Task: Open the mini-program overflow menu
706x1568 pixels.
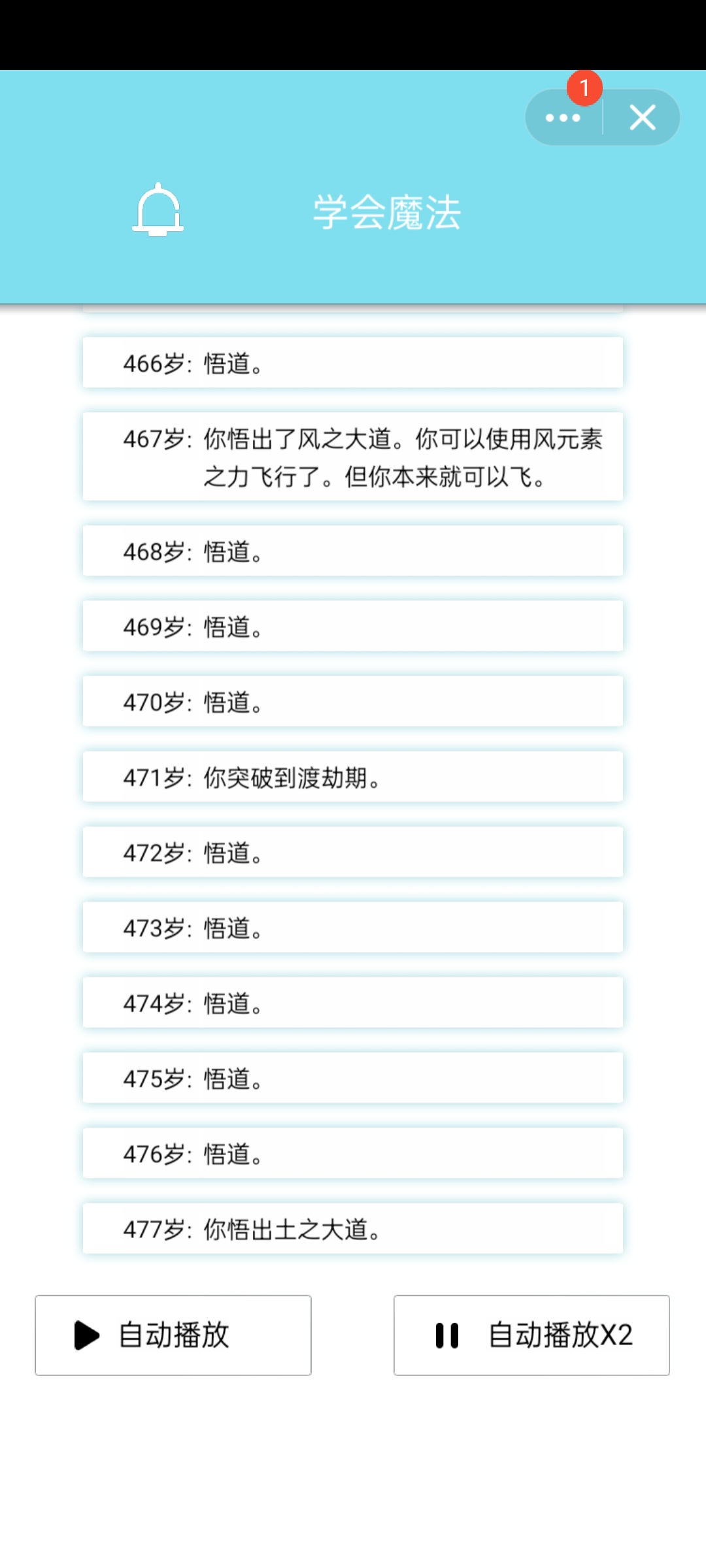Action: pyautogui.click(x=563, y=118)
